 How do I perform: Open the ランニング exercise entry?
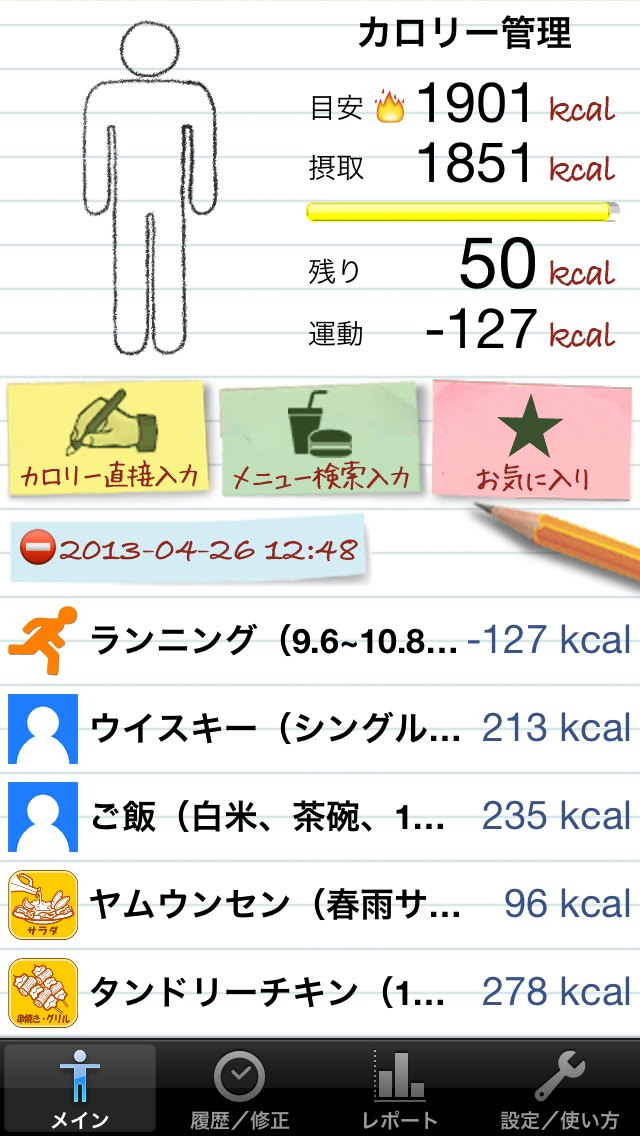coord(320,640)
